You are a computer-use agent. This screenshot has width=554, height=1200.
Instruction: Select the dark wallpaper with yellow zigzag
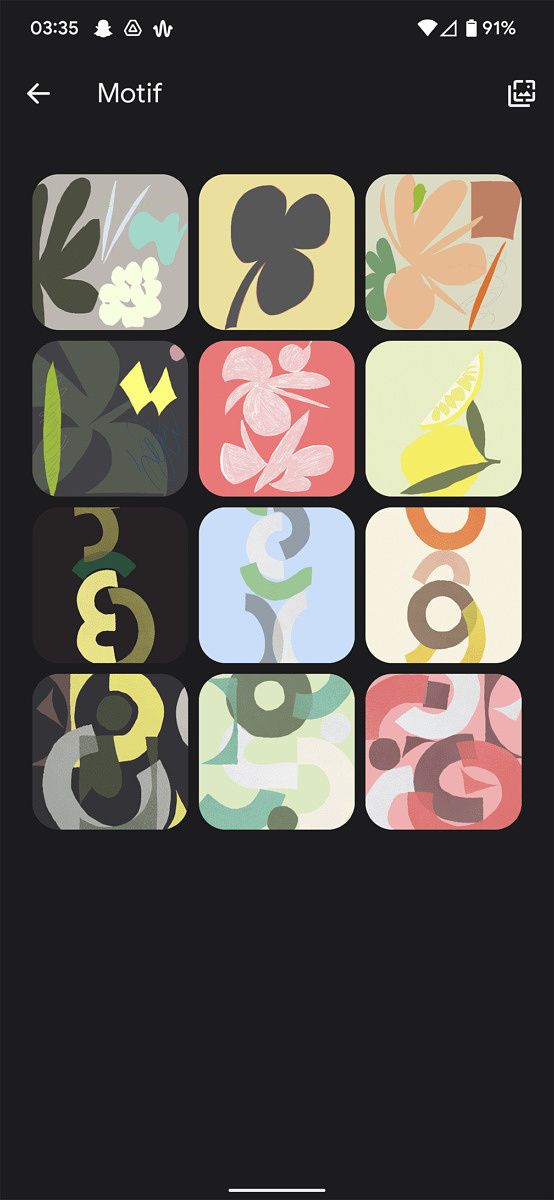pyautogui.click(x=110, y=419)
